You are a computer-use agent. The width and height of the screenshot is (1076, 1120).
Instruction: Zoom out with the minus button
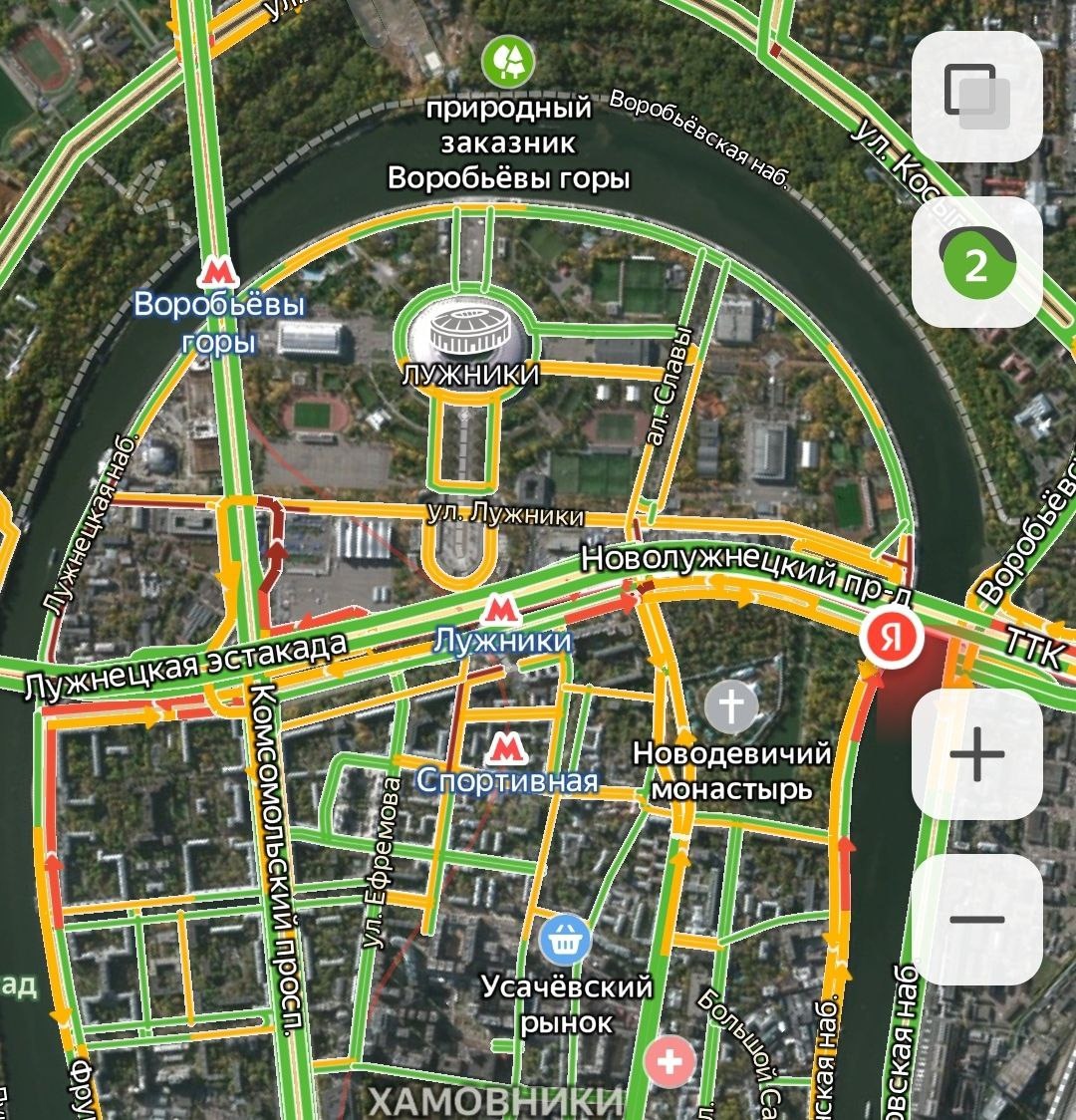[x=976, y=919]
